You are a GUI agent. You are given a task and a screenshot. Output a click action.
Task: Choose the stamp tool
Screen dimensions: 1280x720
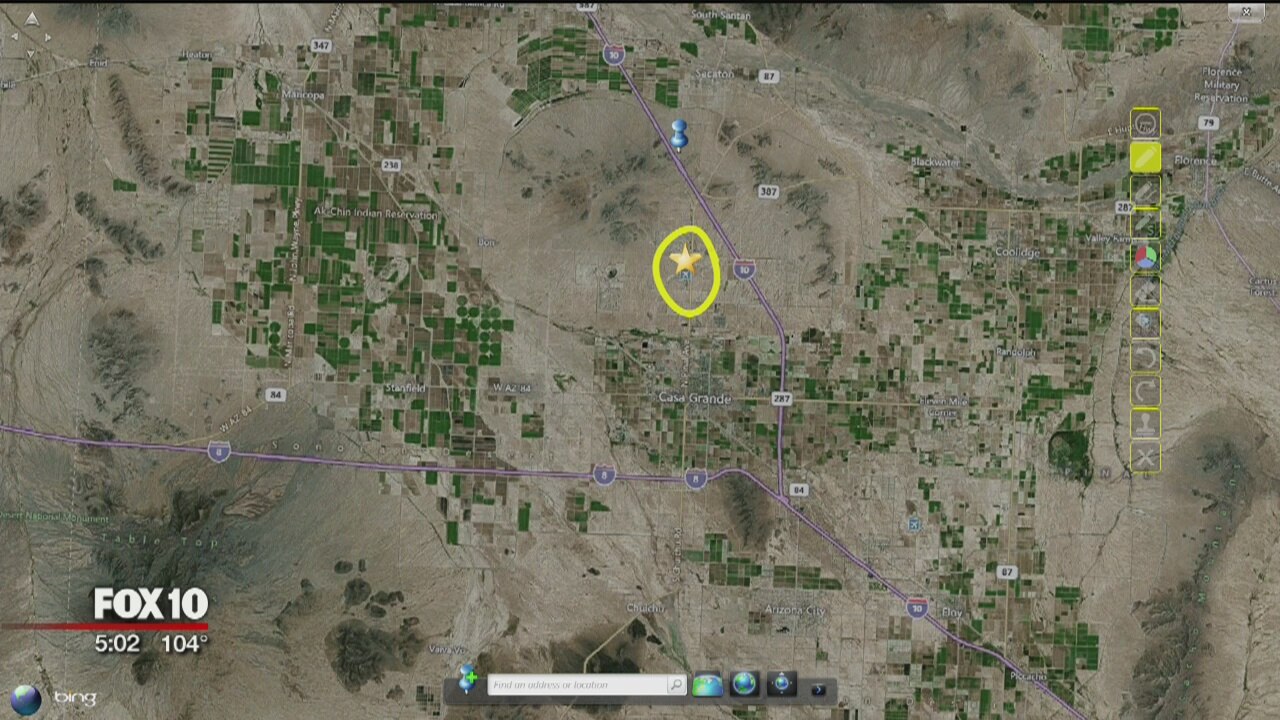click(x=1145, y=424)
